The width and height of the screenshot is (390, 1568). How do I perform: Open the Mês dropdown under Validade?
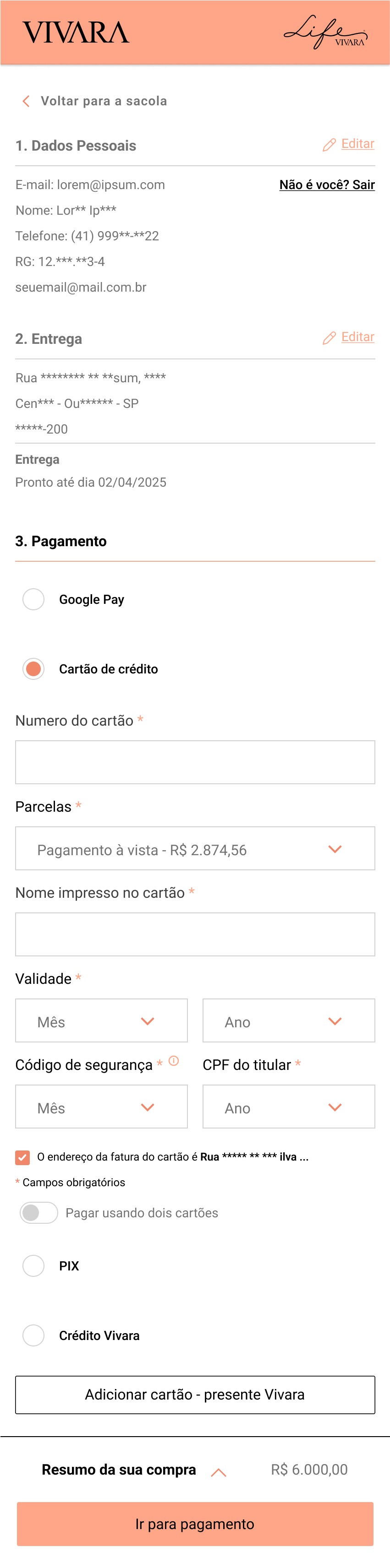[x=101, y=1020]
